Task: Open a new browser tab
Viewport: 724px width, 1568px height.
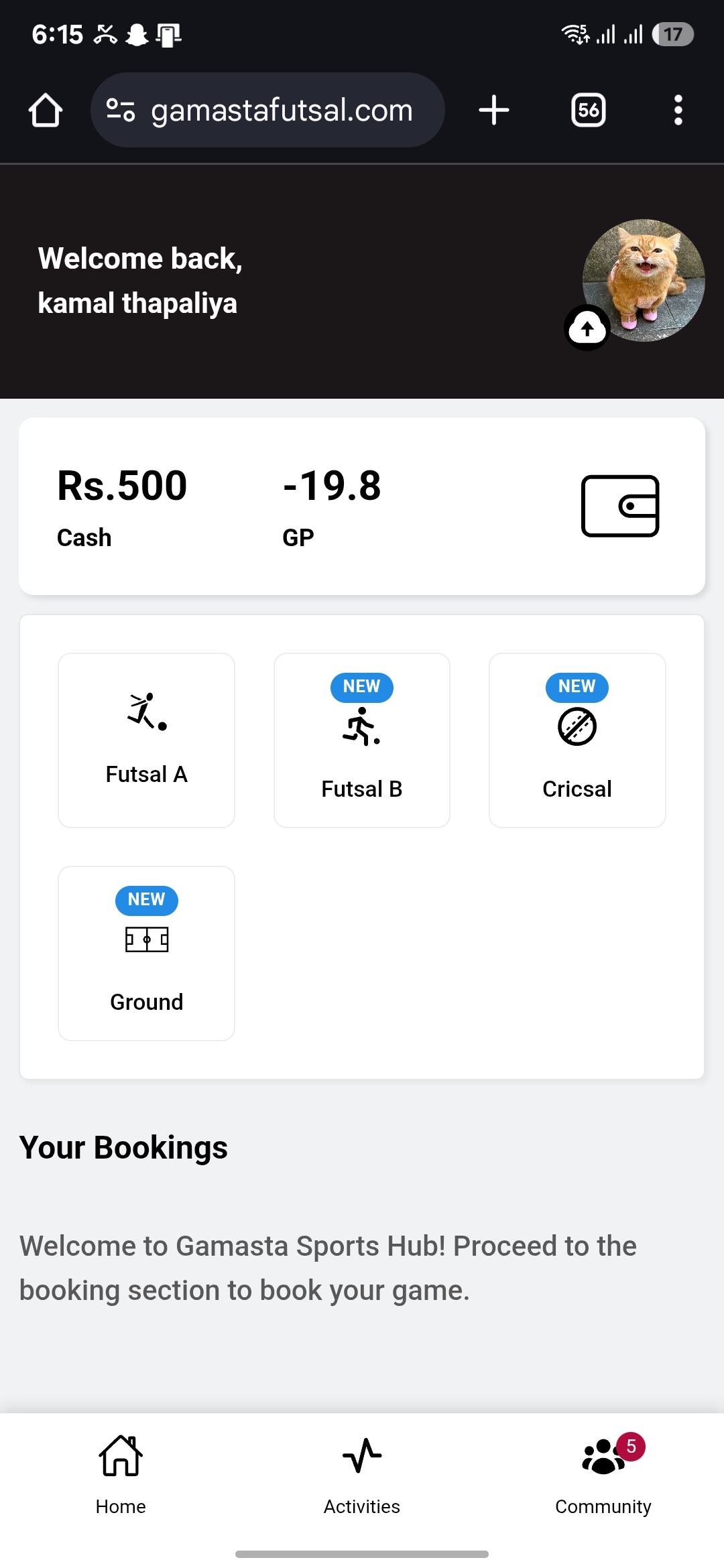Action: pyautogui.click(x=494, y=110)
